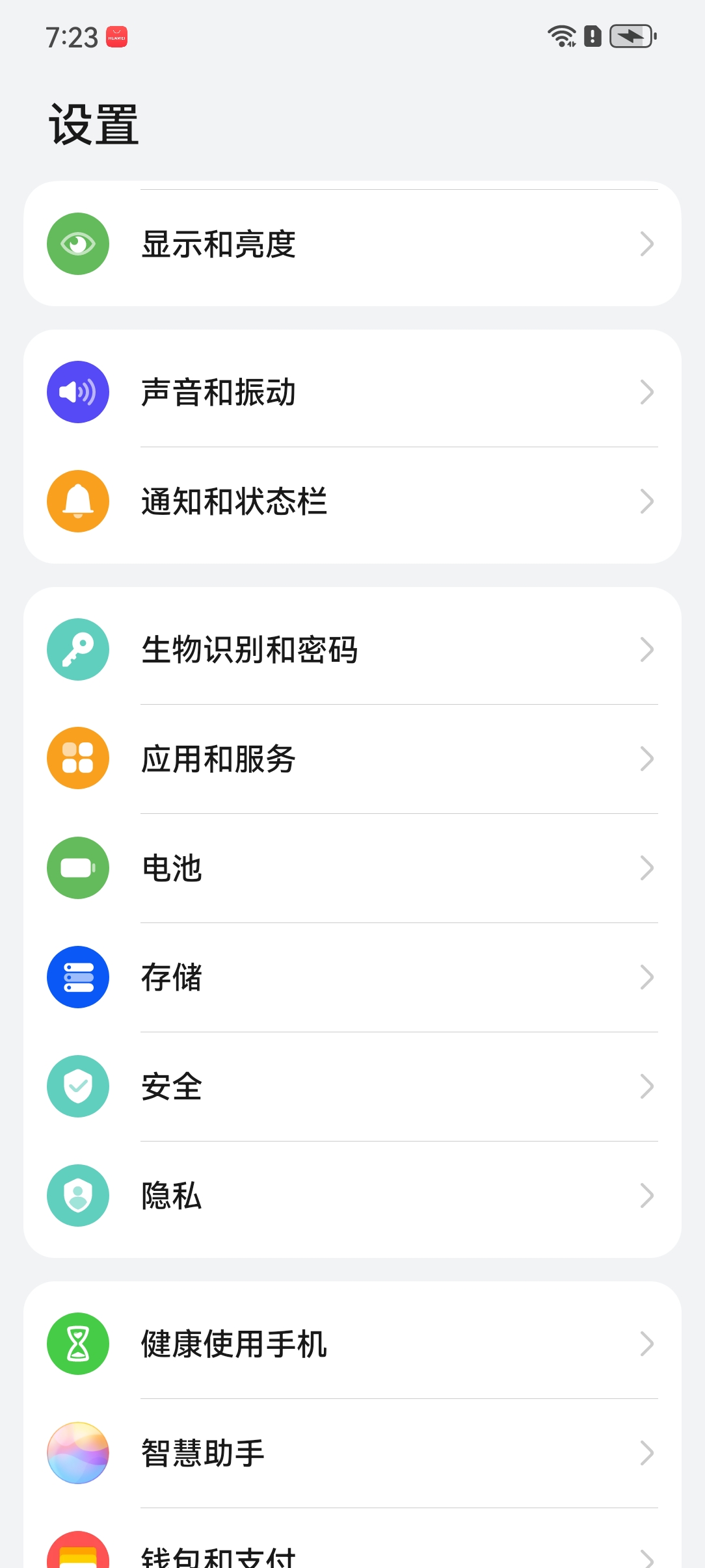This screenshot has width=705, height=1568.
Task: Open 生物识别和密码 settings
Action: 351,650
